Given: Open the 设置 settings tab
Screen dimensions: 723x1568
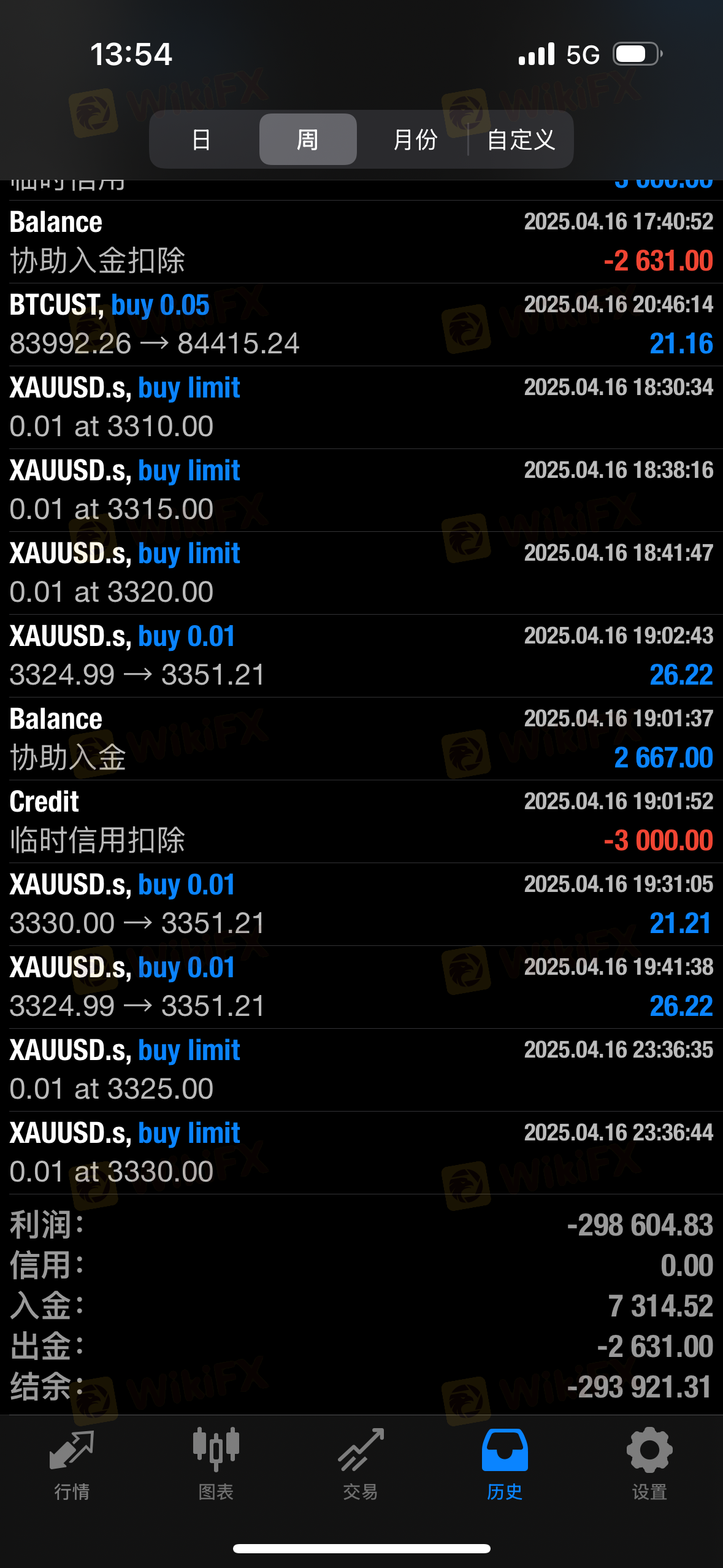Looking at the screenshot, I should [649, 1465].
